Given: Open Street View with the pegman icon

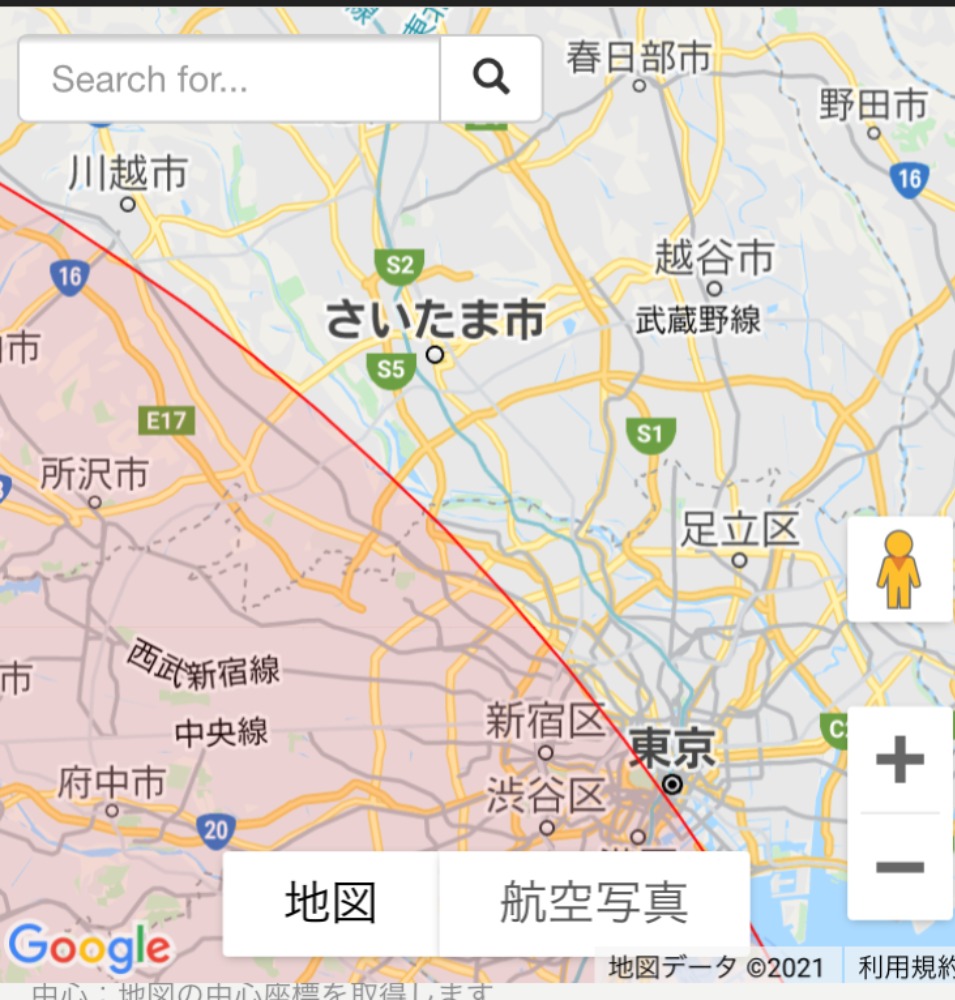Looking at the screenshot, I should pos(899,570).
